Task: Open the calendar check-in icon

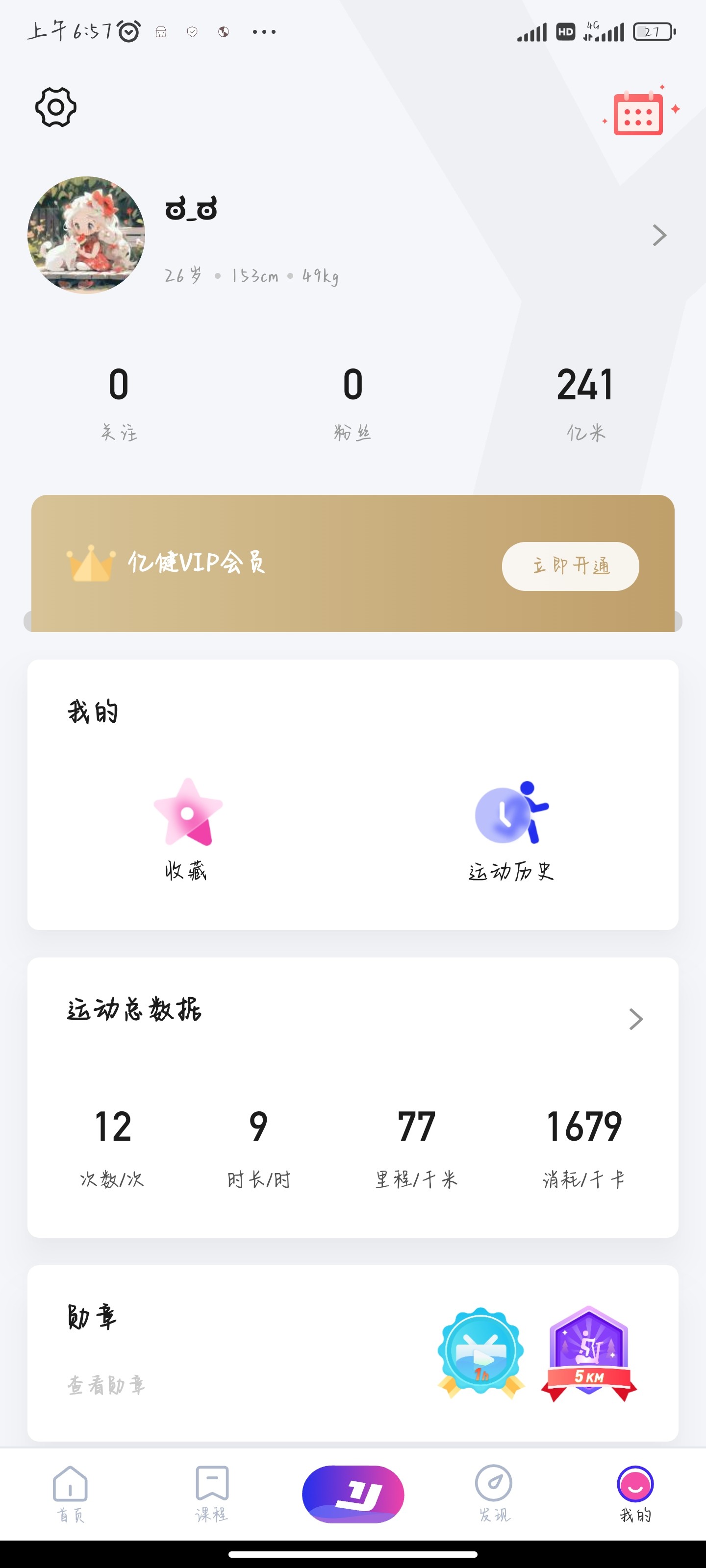Action: (x=638, y=113)
